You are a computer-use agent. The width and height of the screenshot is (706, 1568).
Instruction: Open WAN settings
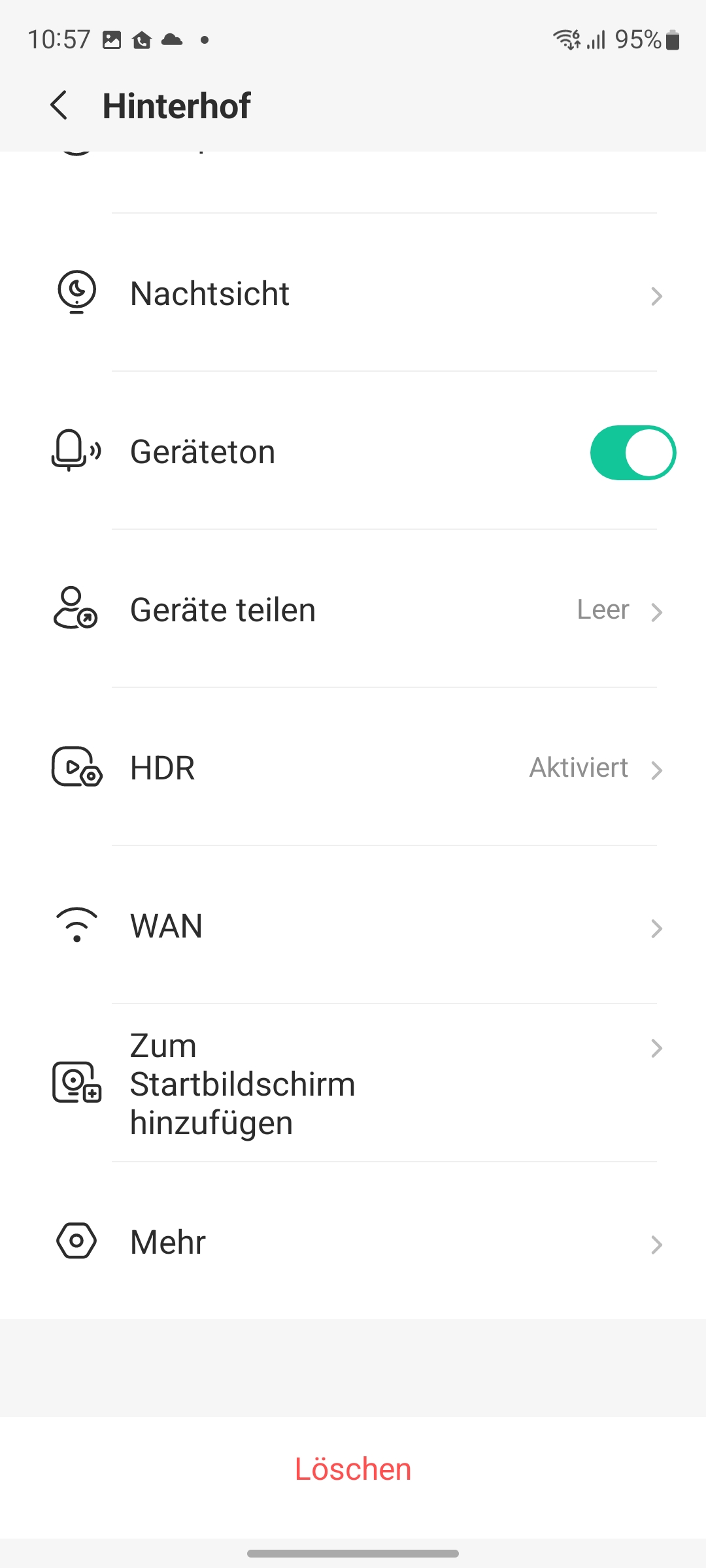click(x=353, y=926)
